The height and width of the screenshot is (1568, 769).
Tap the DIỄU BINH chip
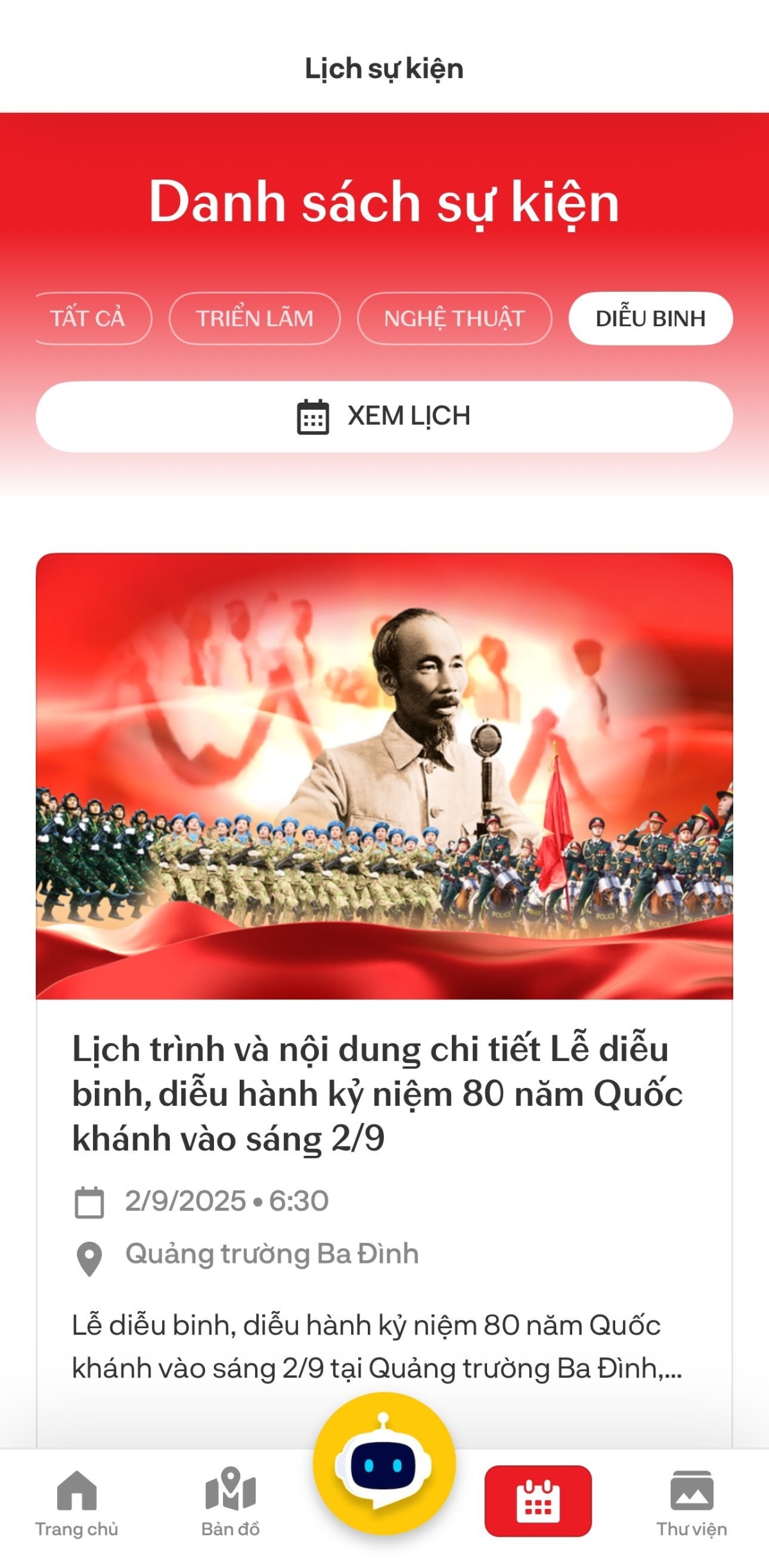point(650,319)
